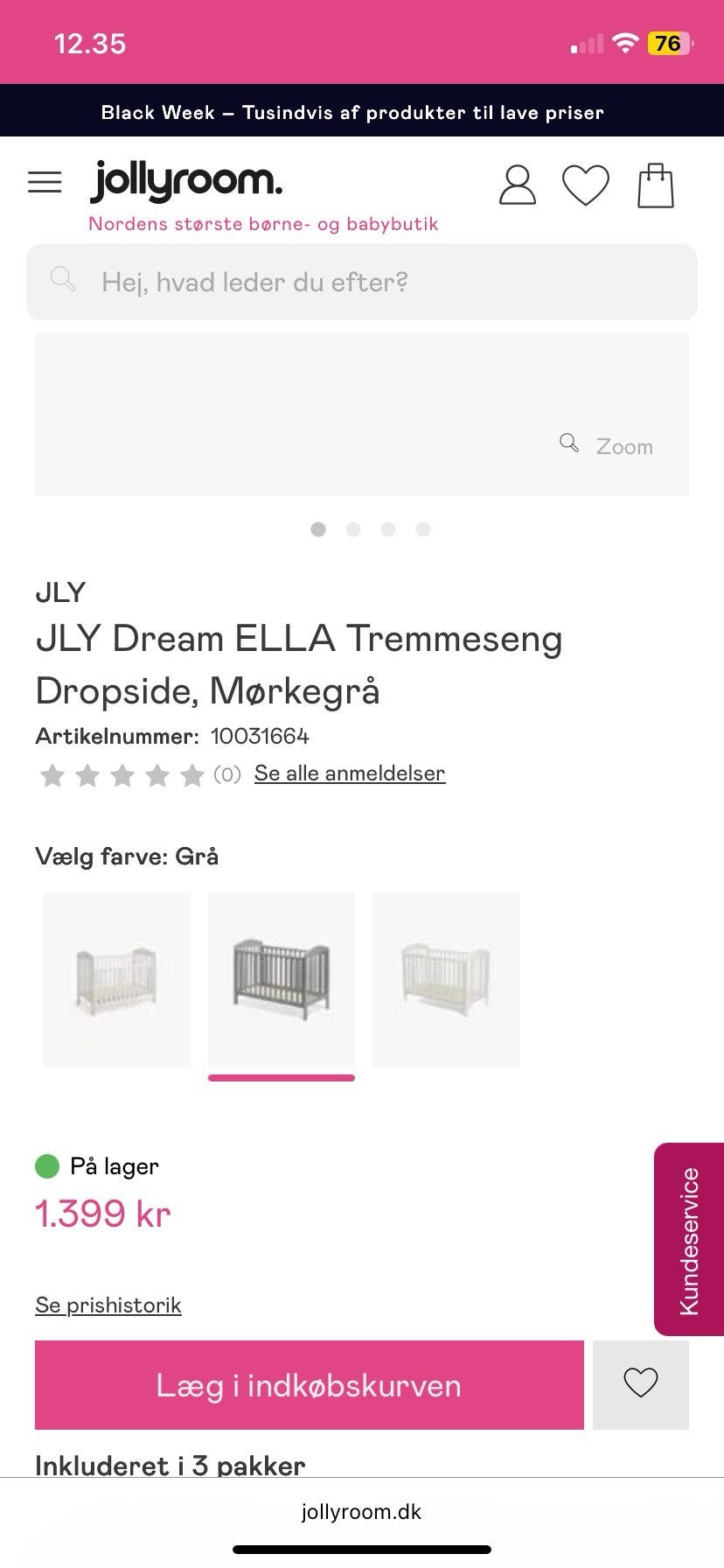Click 'Læg i indkøbskurven' button
This screenshot has width=724, height=1568.
[x=309, y=1385]
